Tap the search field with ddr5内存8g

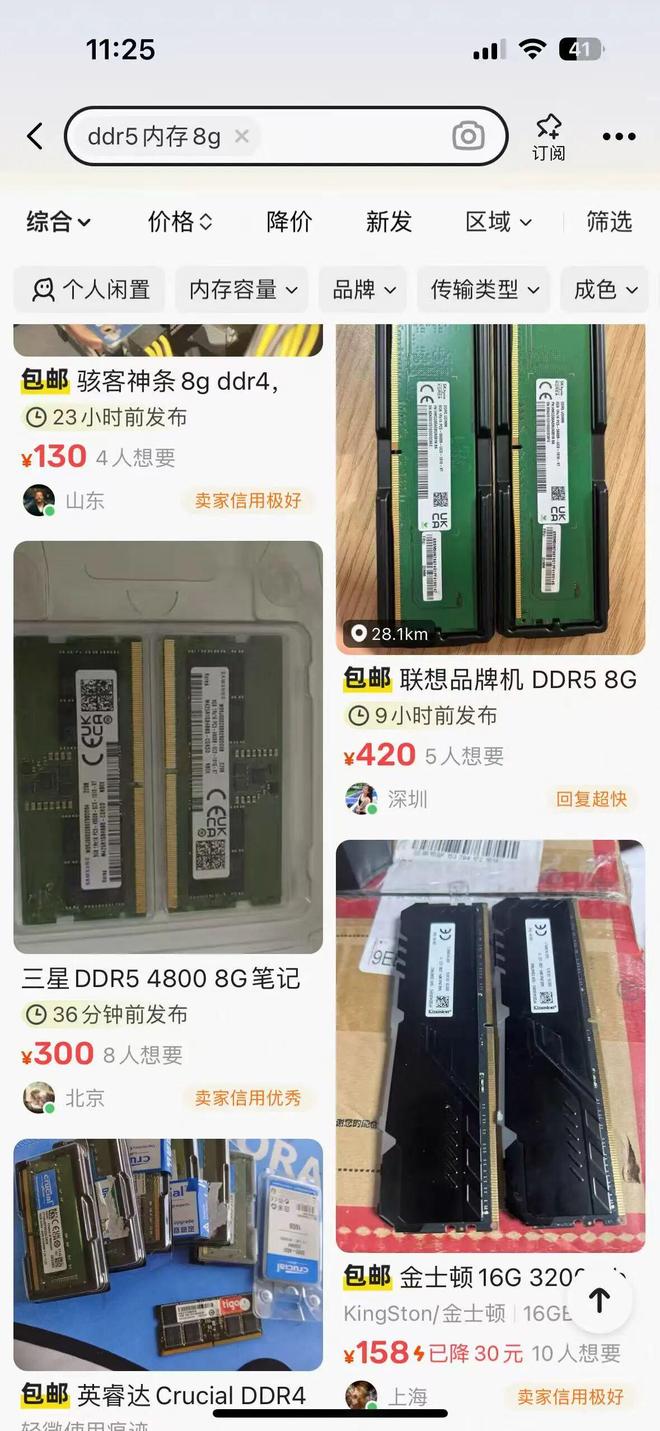point(350,136)
